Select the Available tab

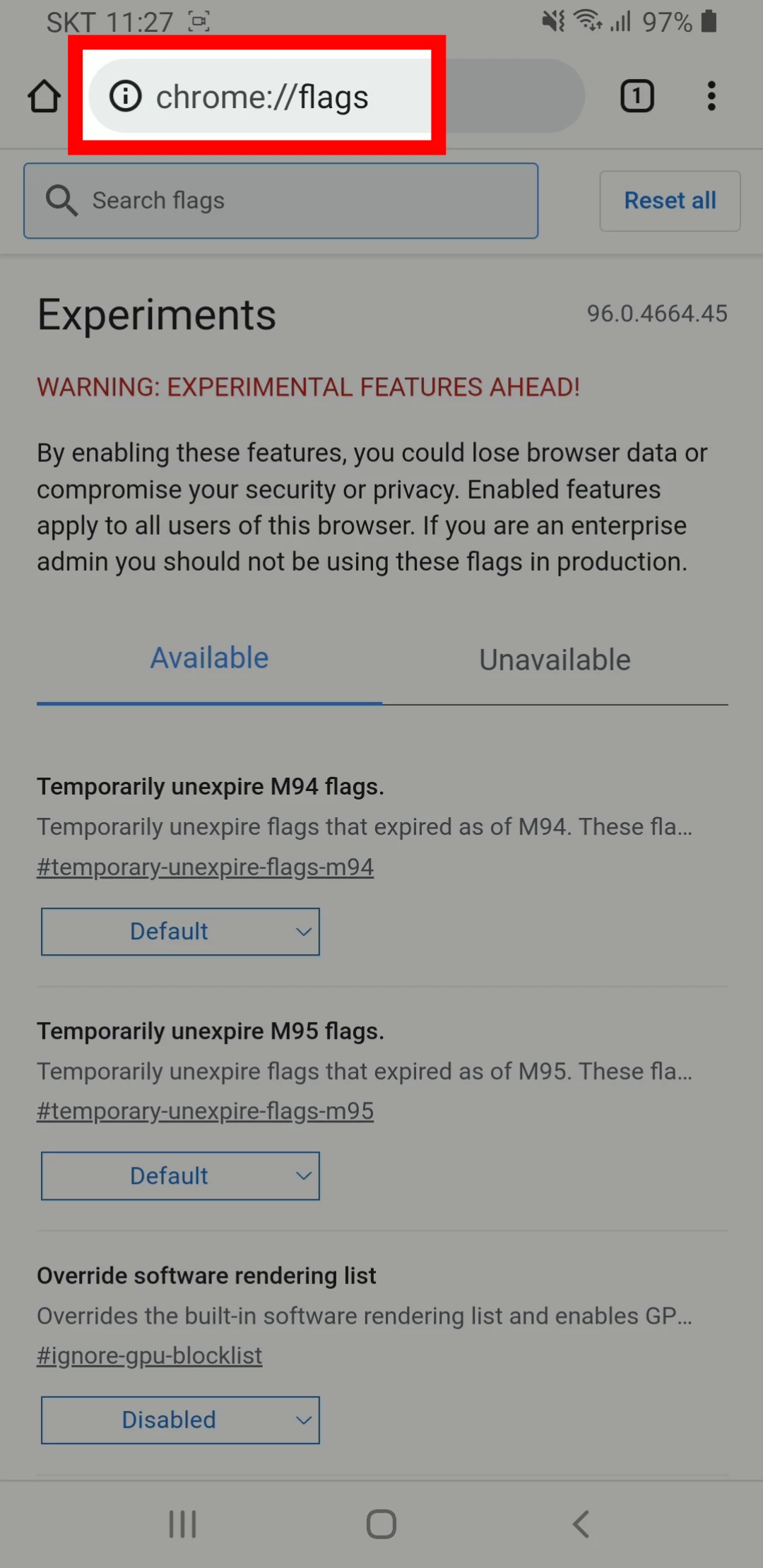click(208, 657)
